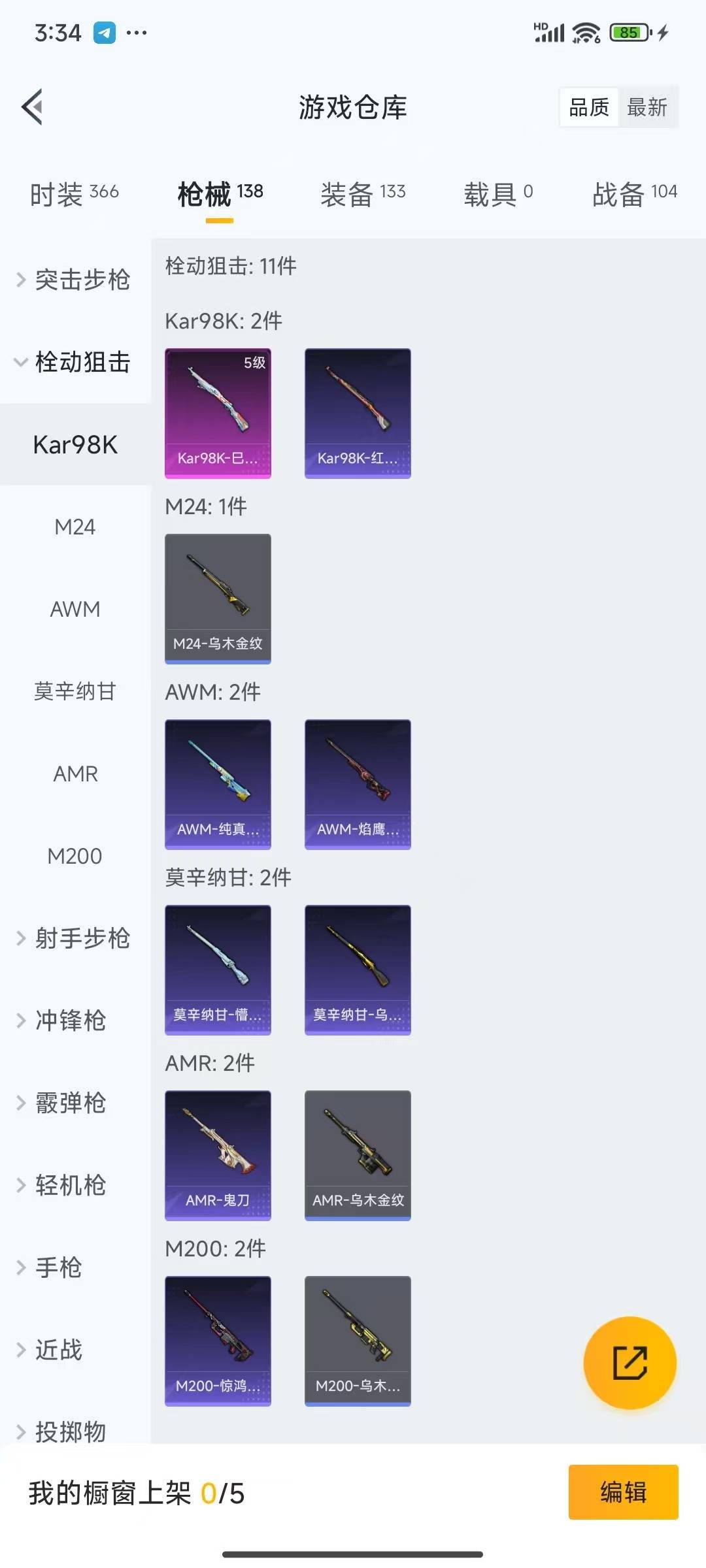Tap the orange floating share button
Image resolution: width=706 pixels, height=1568 pixels.
pyautogui.click(x=630, y=1363)
